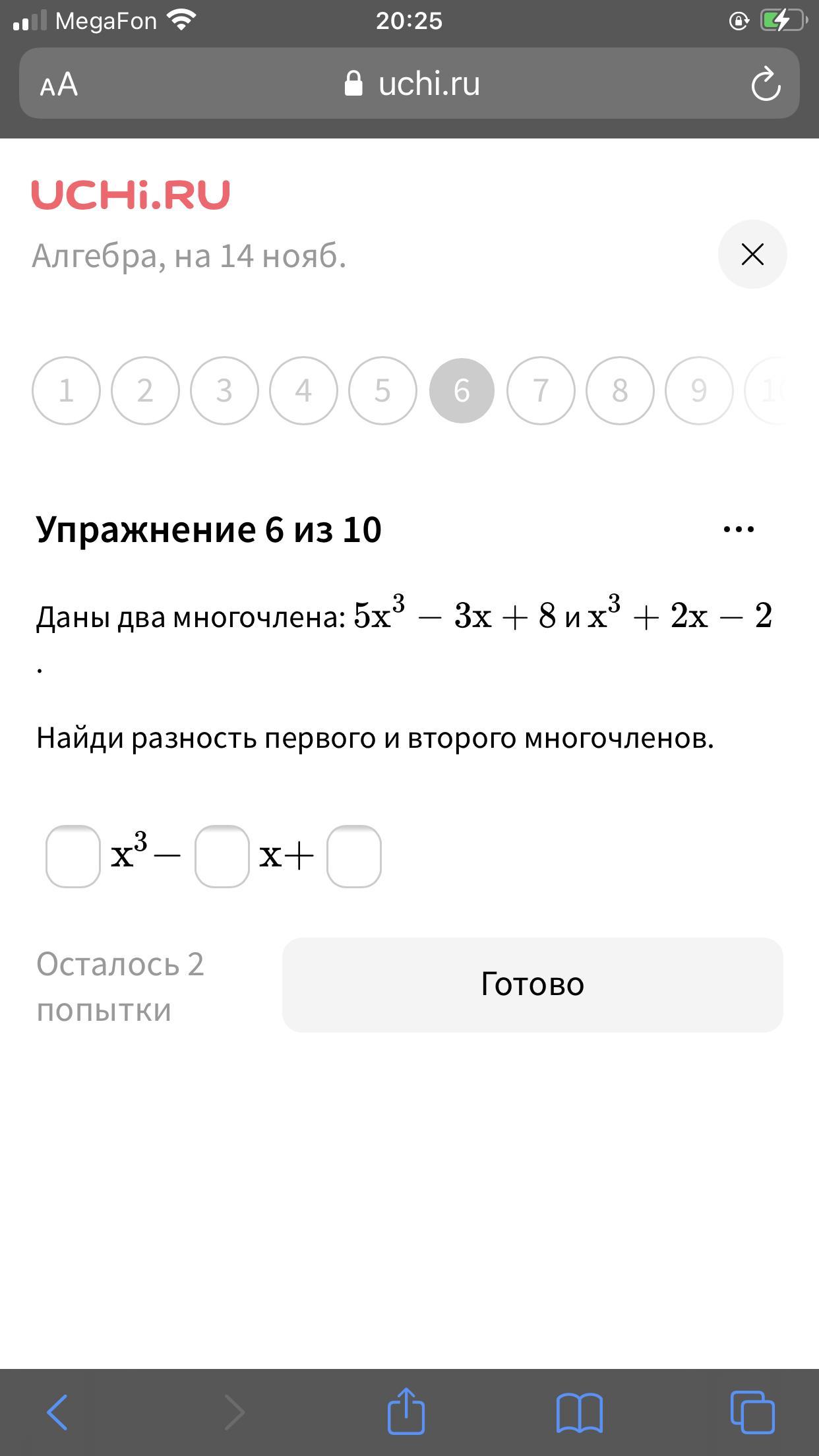Screen dimensions: 819x1456
Task: Open the AA text size menu
Action: click(x=59, y=84)
